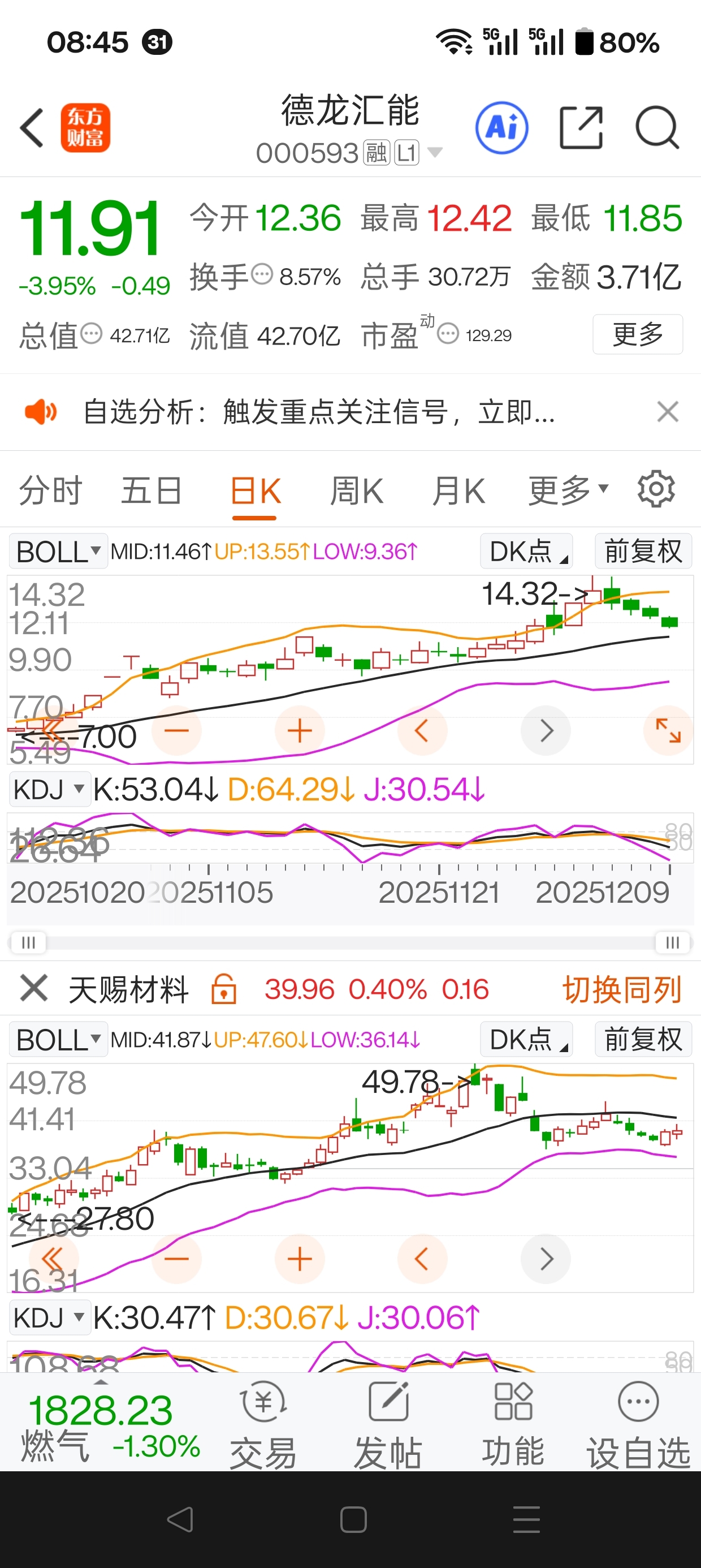Open the AI assistant icon
Viewport: 701px width, 1568px height.
(501, 128)
